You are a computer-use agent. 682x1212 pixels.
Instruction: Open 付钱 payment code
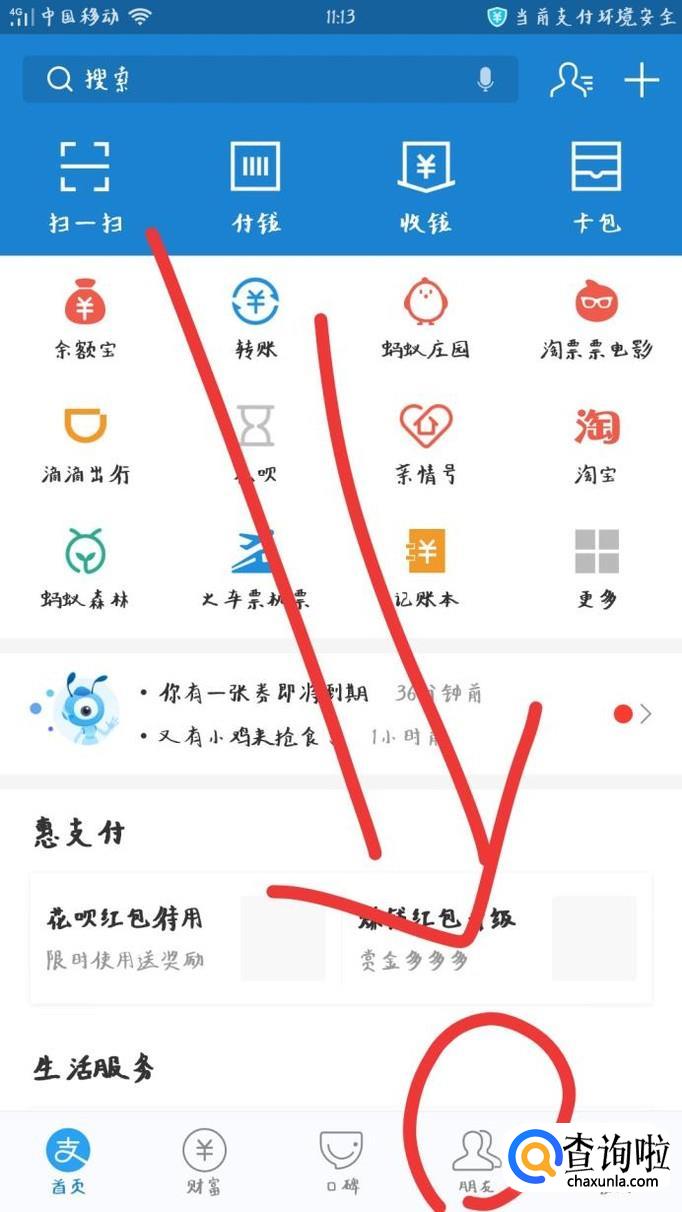click(255, 187)
